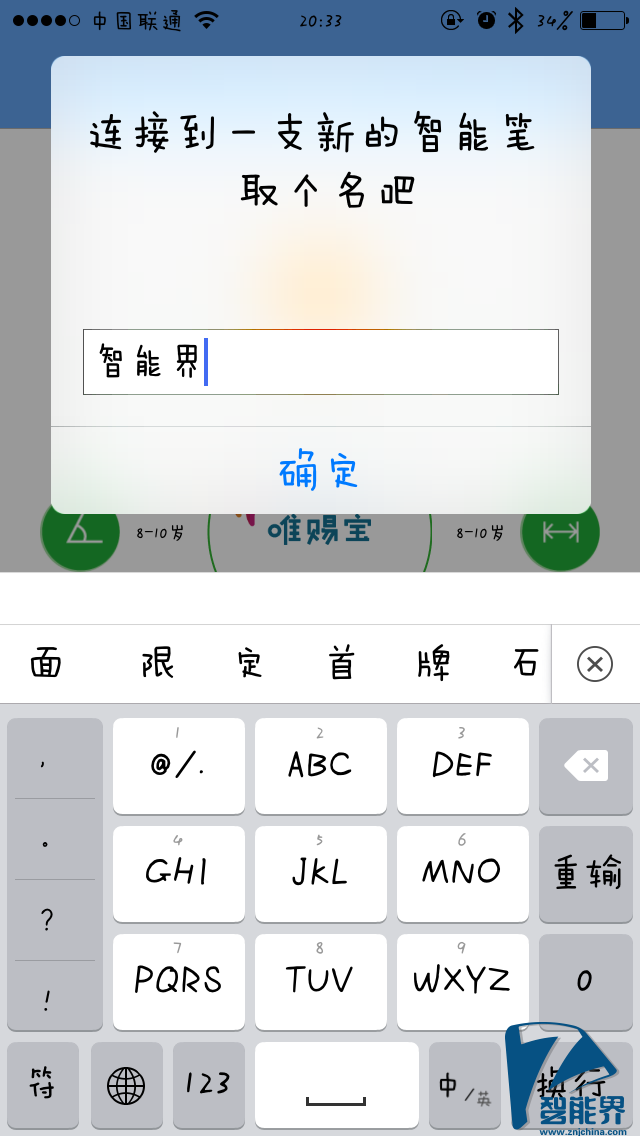
Task: Dismiss the candidate suggestion bar
Action: (595, 664)
